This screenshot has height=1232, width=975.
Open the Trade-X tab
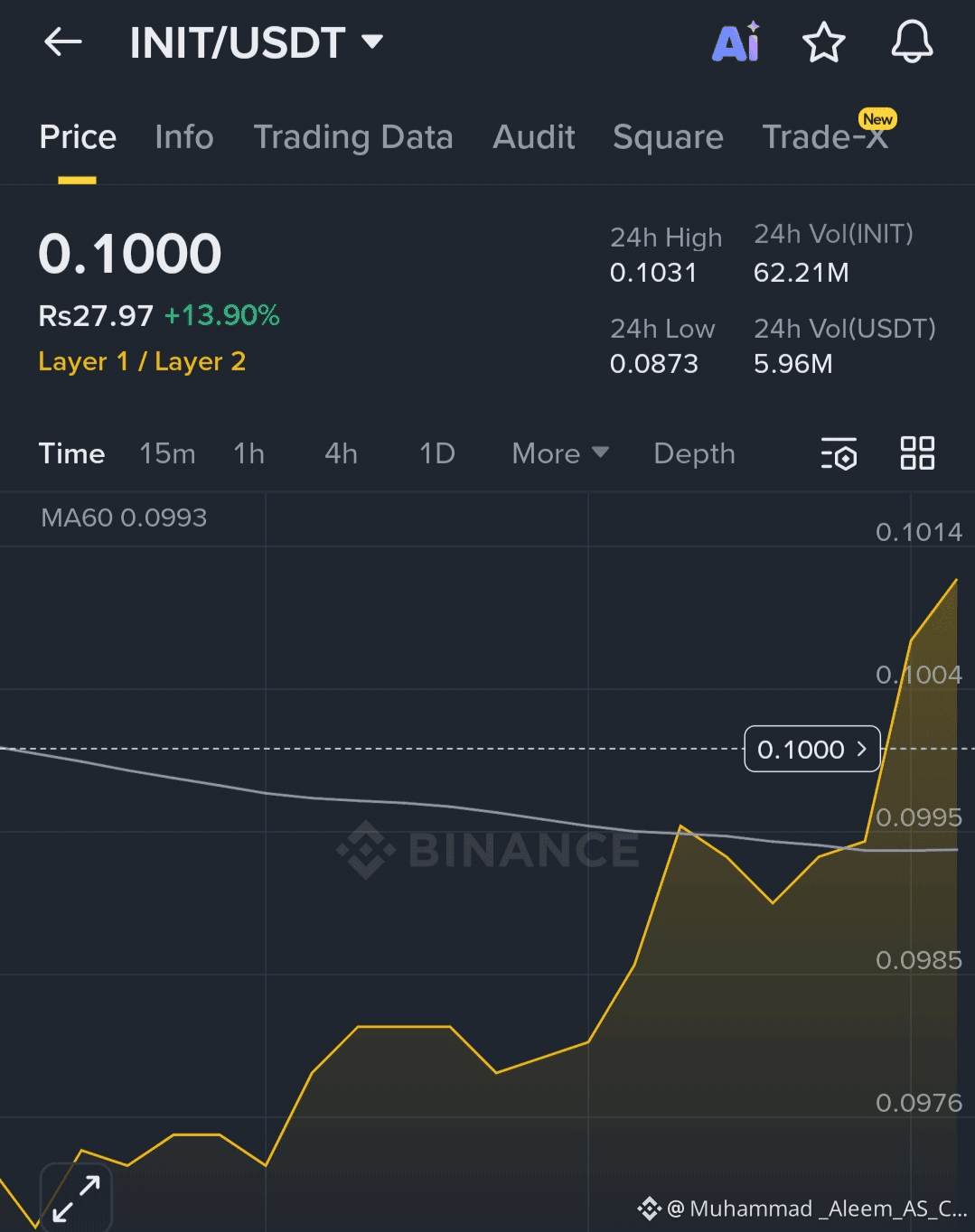(824, 137)
